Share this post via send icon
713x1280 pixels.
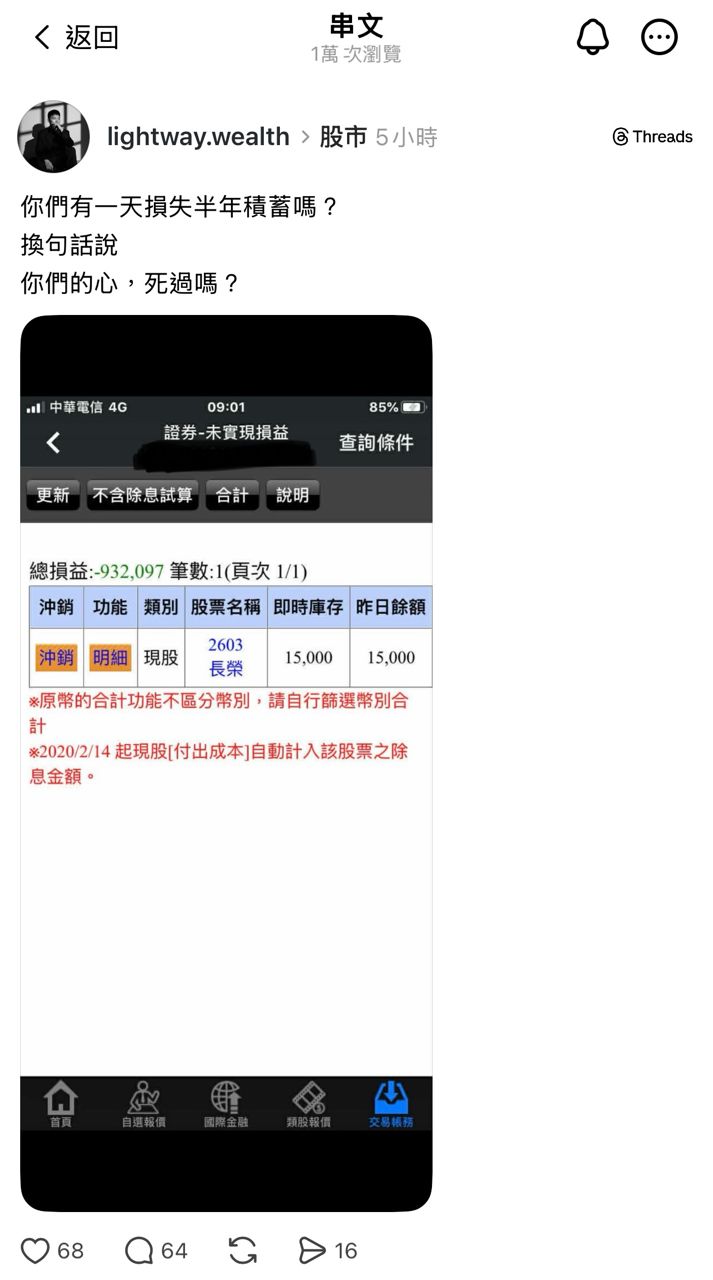pyautogui.click(x=313, y=1250)
